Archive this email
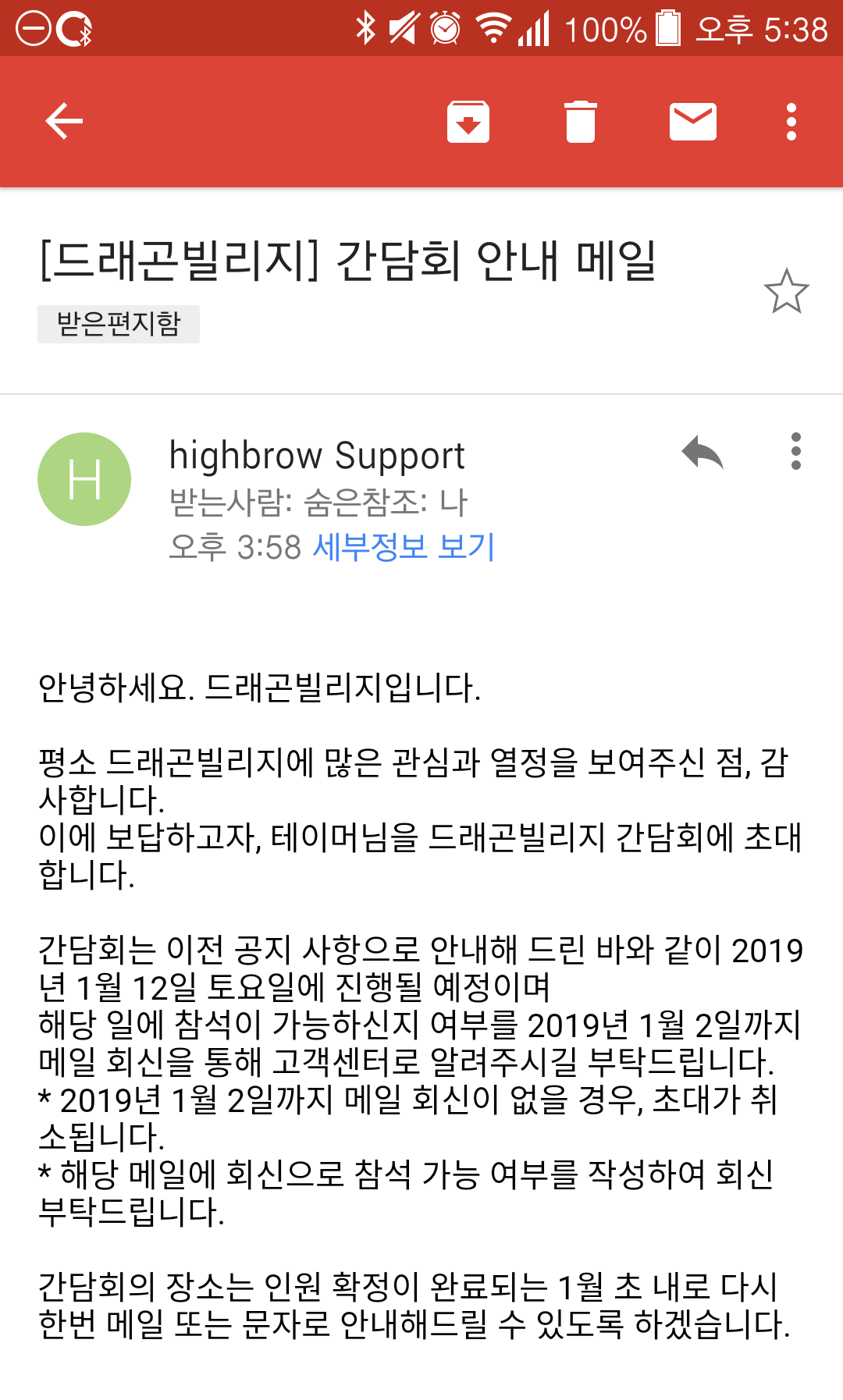 point(468,122)
